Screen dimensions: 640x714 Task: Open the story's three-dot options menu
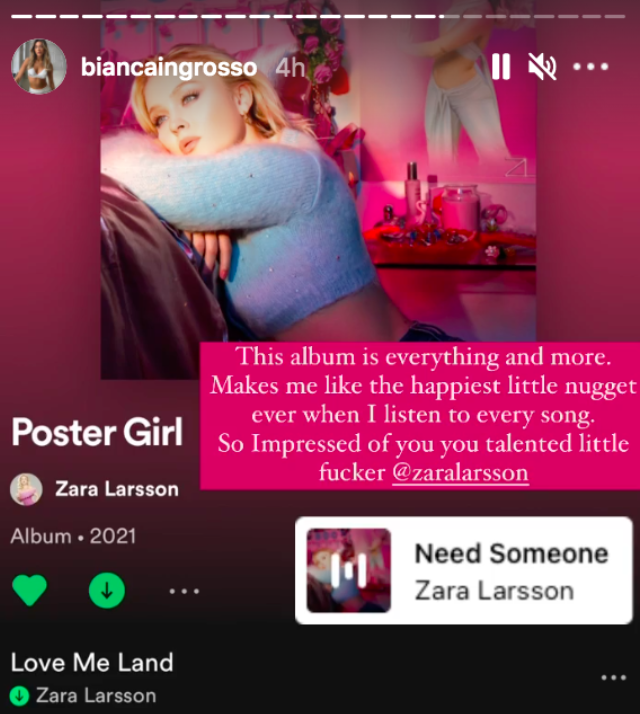pyautogui.click(x=591, y=67)
